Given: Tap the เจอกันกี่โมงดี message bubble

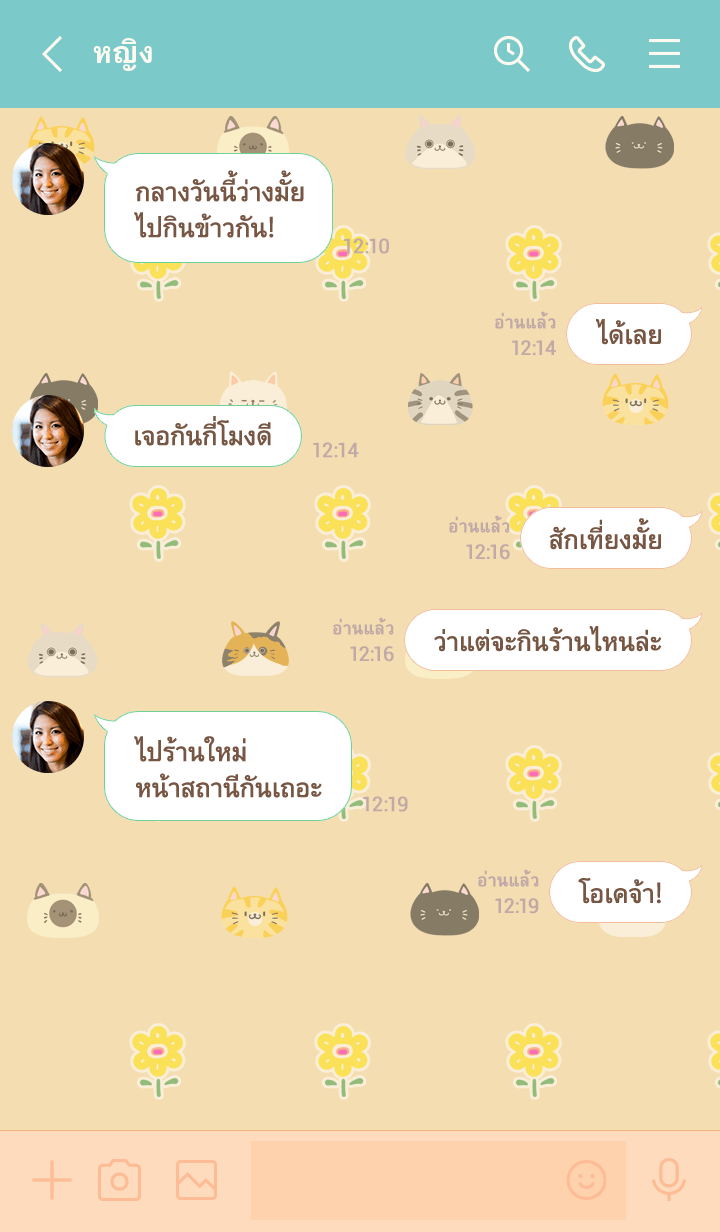Looking at the screenshot, I should 202,435.
